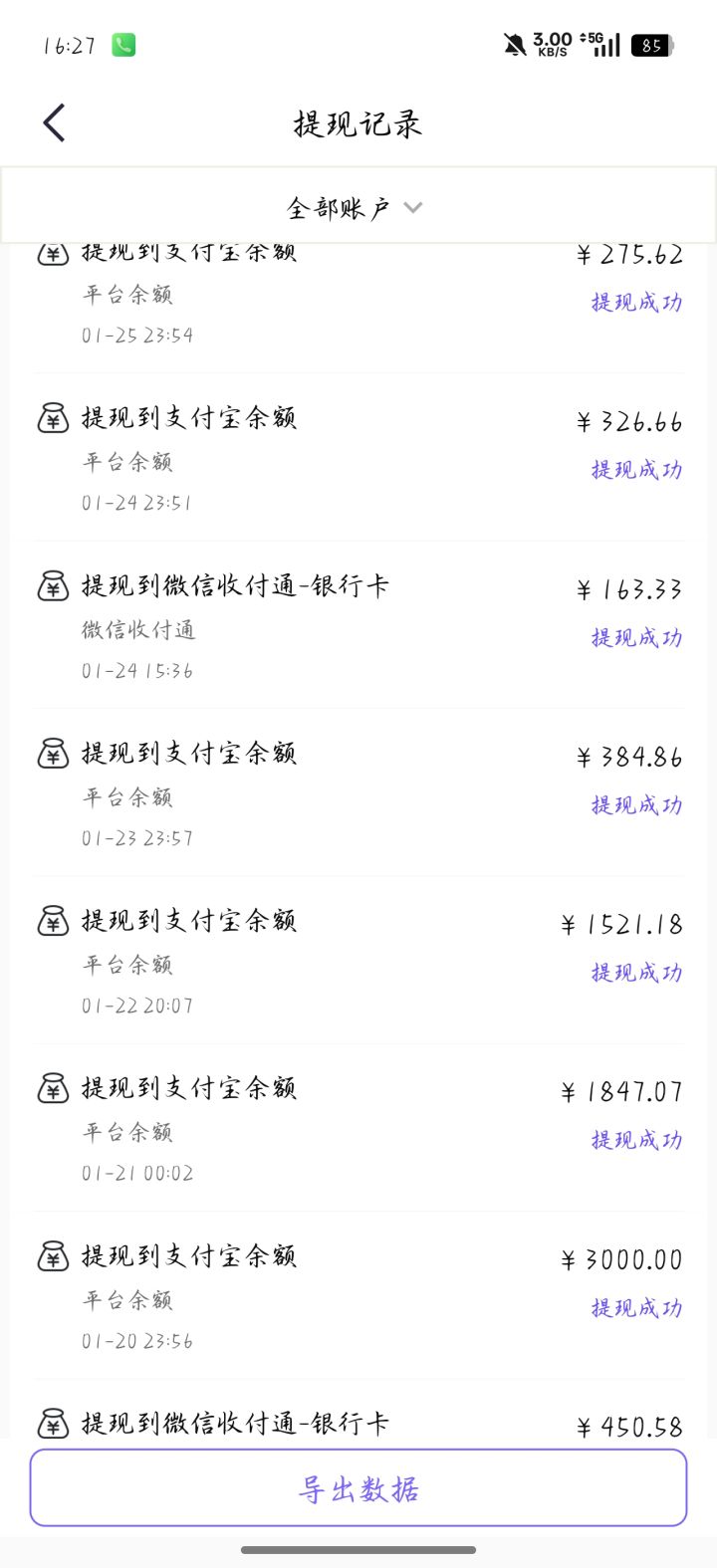Tap the money bag icon on the ¥1521.18 record
The width and height of the screenshot is (717, 1568).
click(55, 922)
